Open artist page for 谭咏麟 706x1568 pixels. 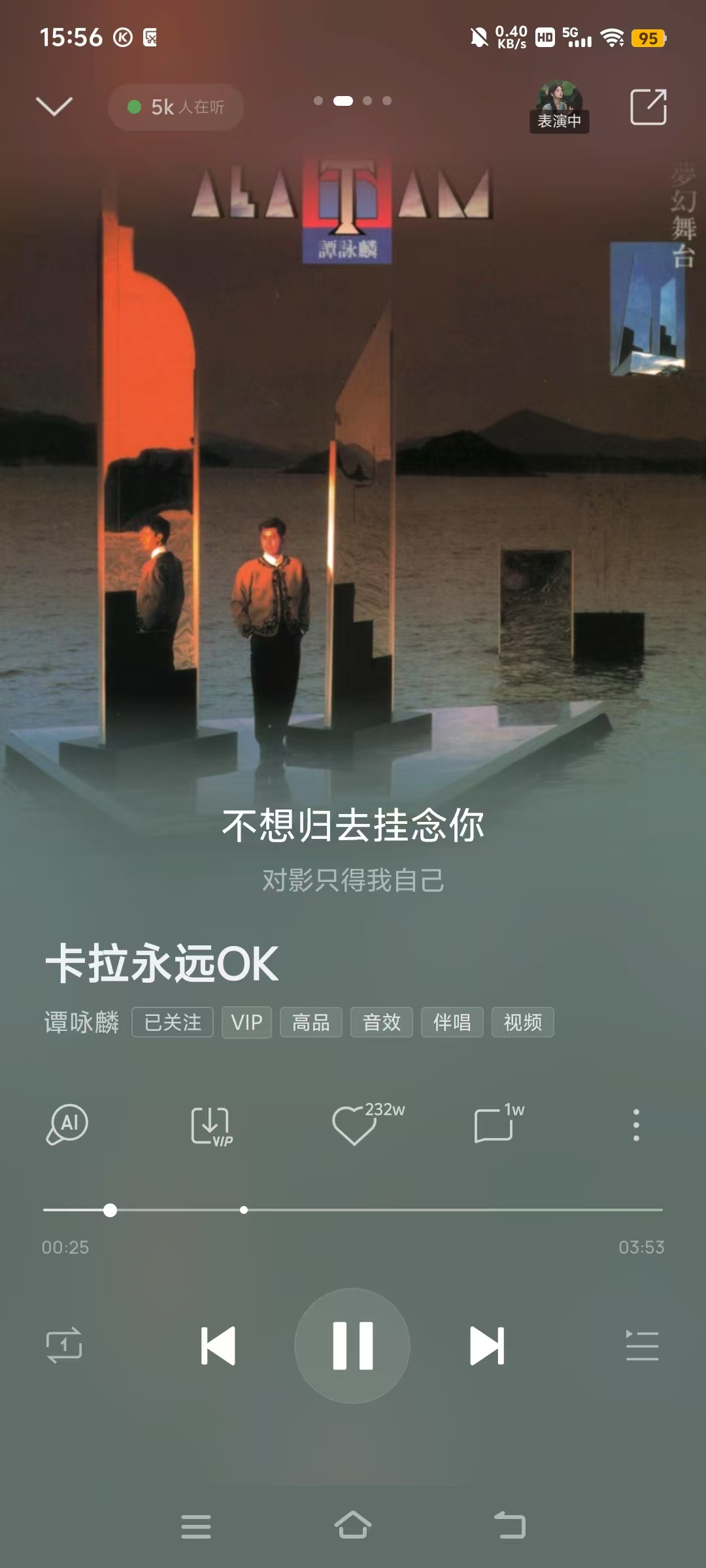point(81,1022)
